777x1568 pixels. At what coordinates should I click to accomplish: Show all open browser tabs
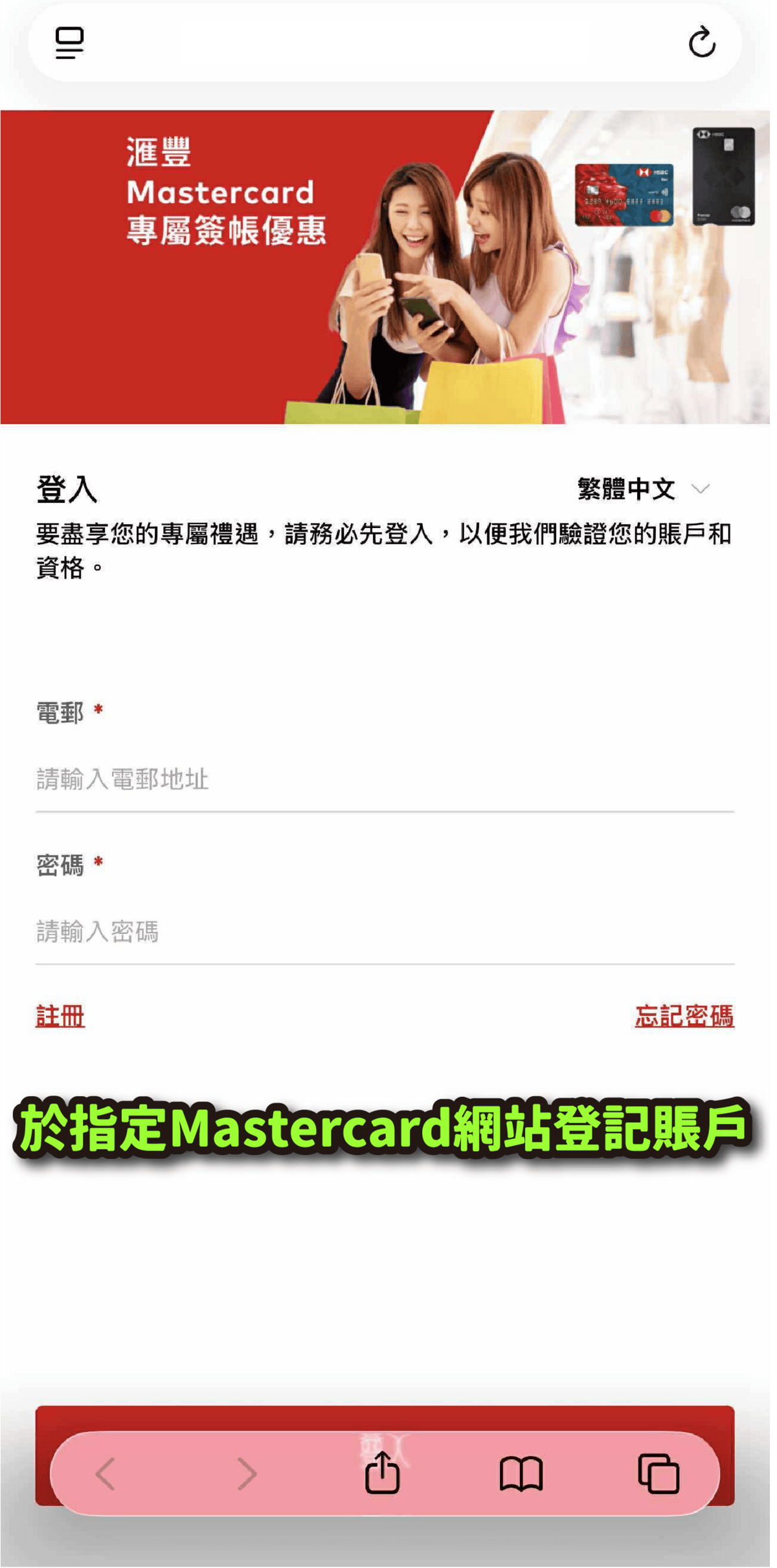[x=659, y=1474]
